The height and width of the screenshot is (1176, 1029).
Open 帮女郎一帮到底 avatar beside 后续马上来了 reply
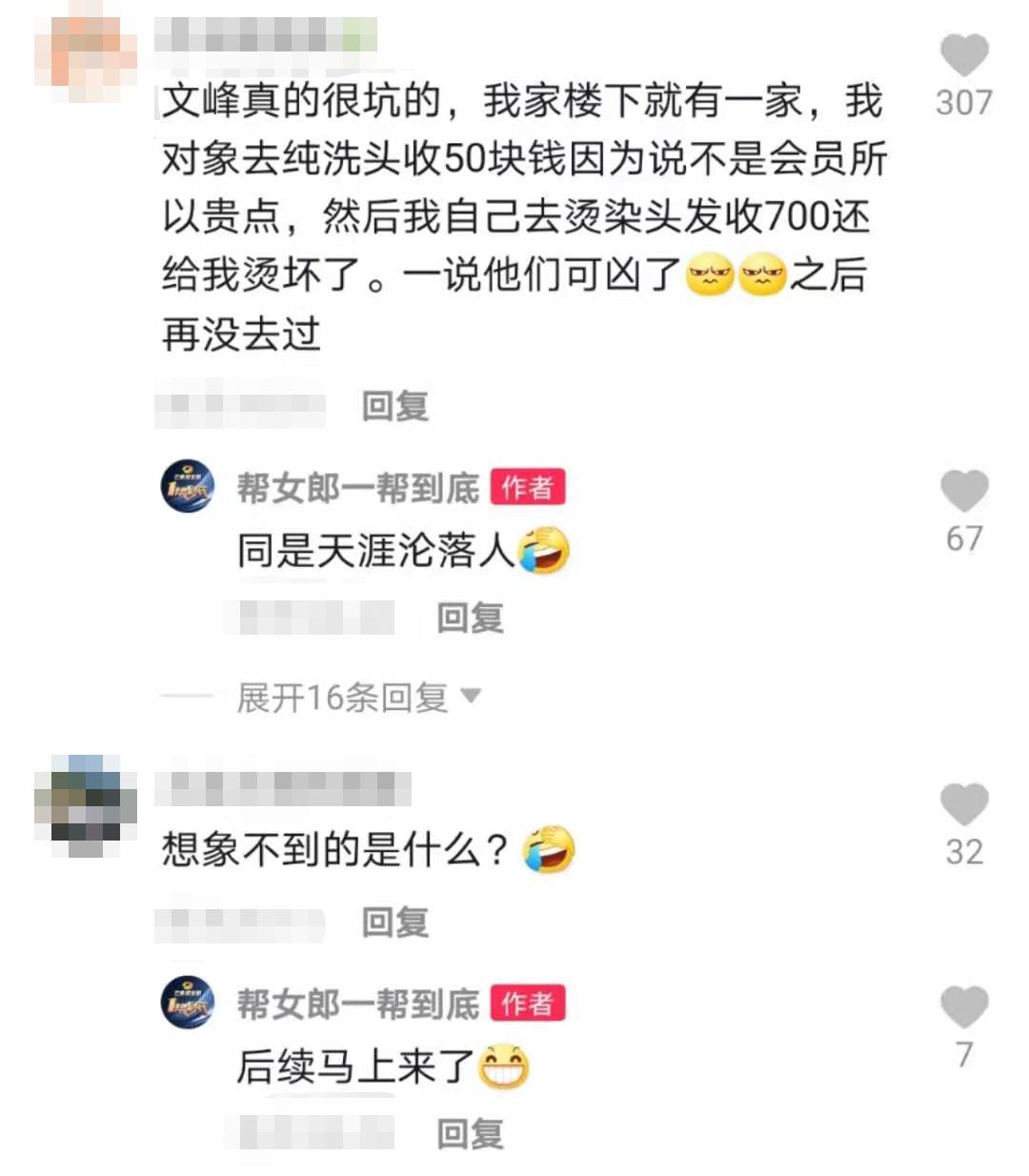[x=187, y=1003]
